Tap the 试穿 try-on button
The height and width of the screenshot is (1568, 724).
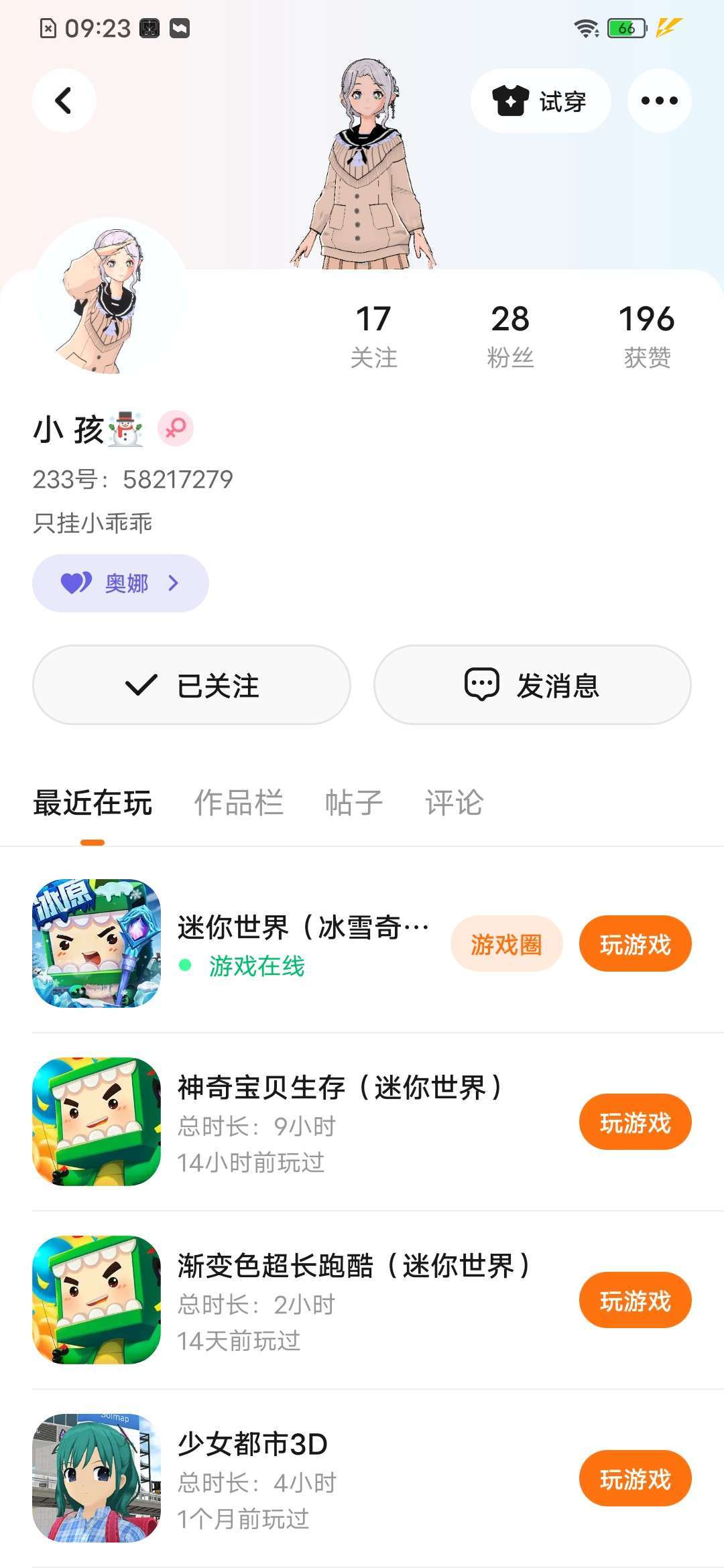[540, 101]
